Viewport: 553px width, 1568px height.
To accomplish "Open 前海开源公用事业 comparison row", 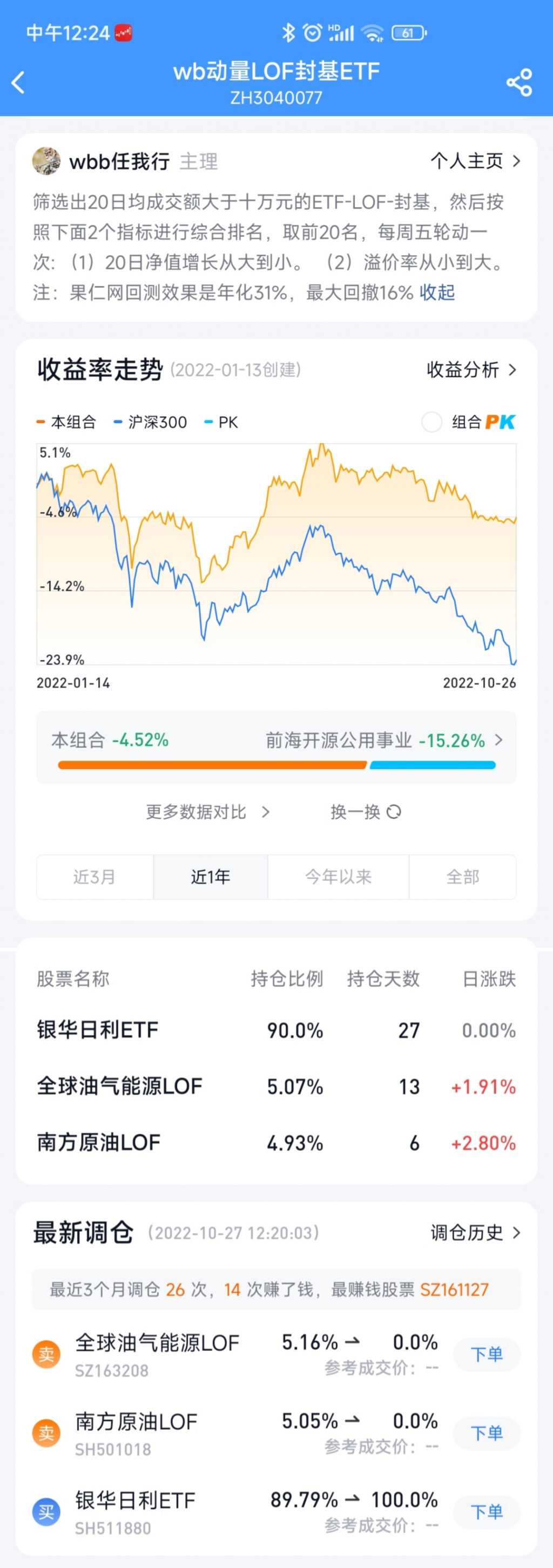I will (x=383, y=741).
